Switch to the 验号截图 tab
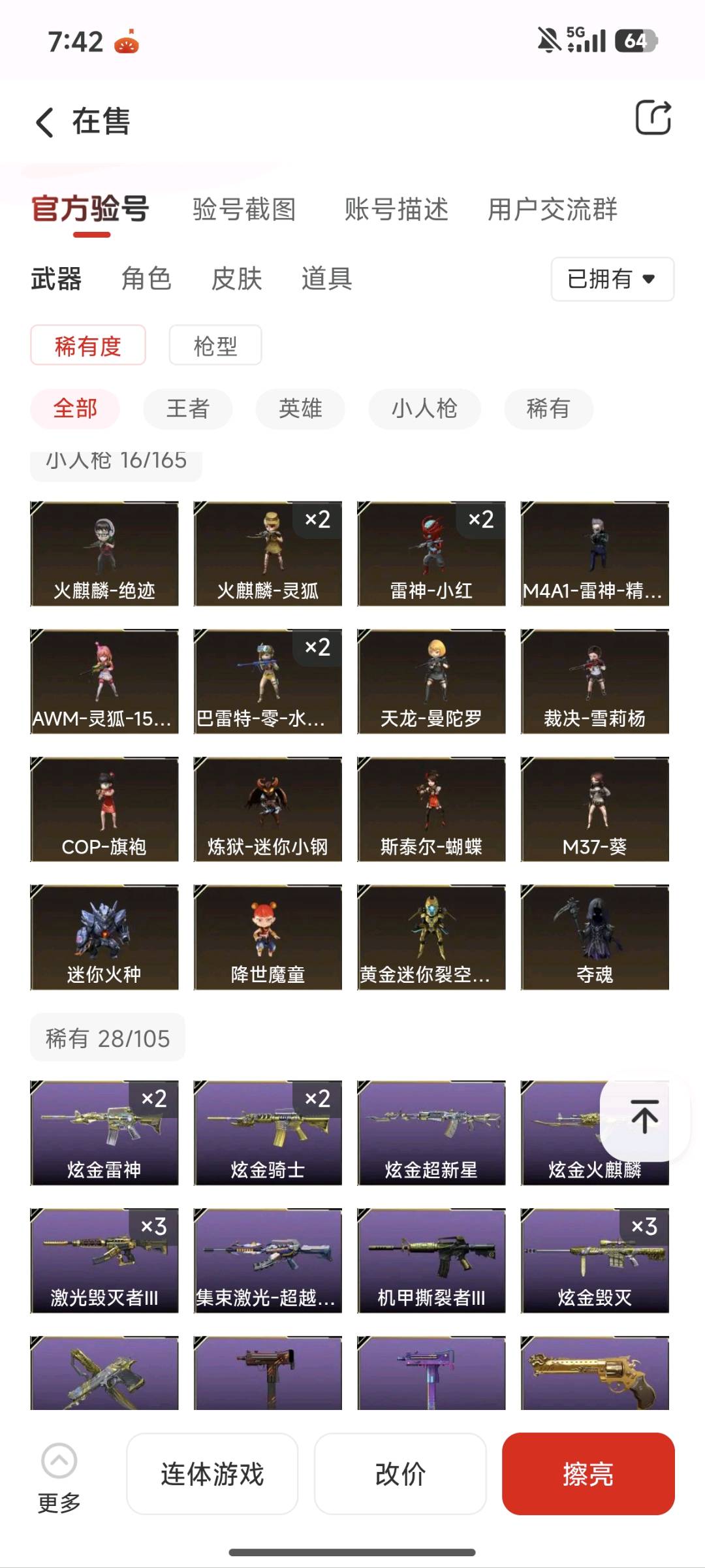 (244, 210)
